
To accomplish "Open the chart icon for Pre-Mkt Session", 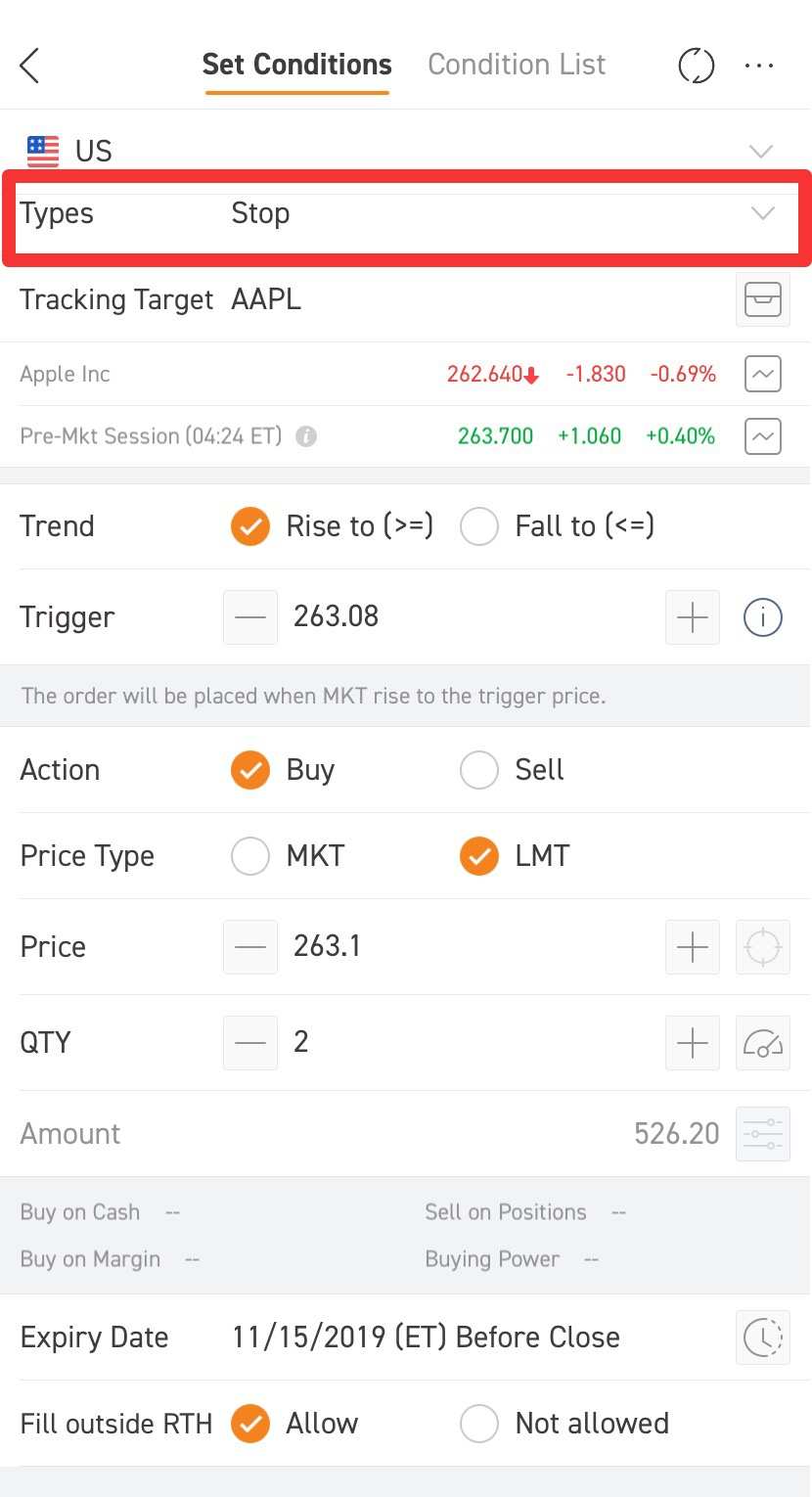I will 762,436.
